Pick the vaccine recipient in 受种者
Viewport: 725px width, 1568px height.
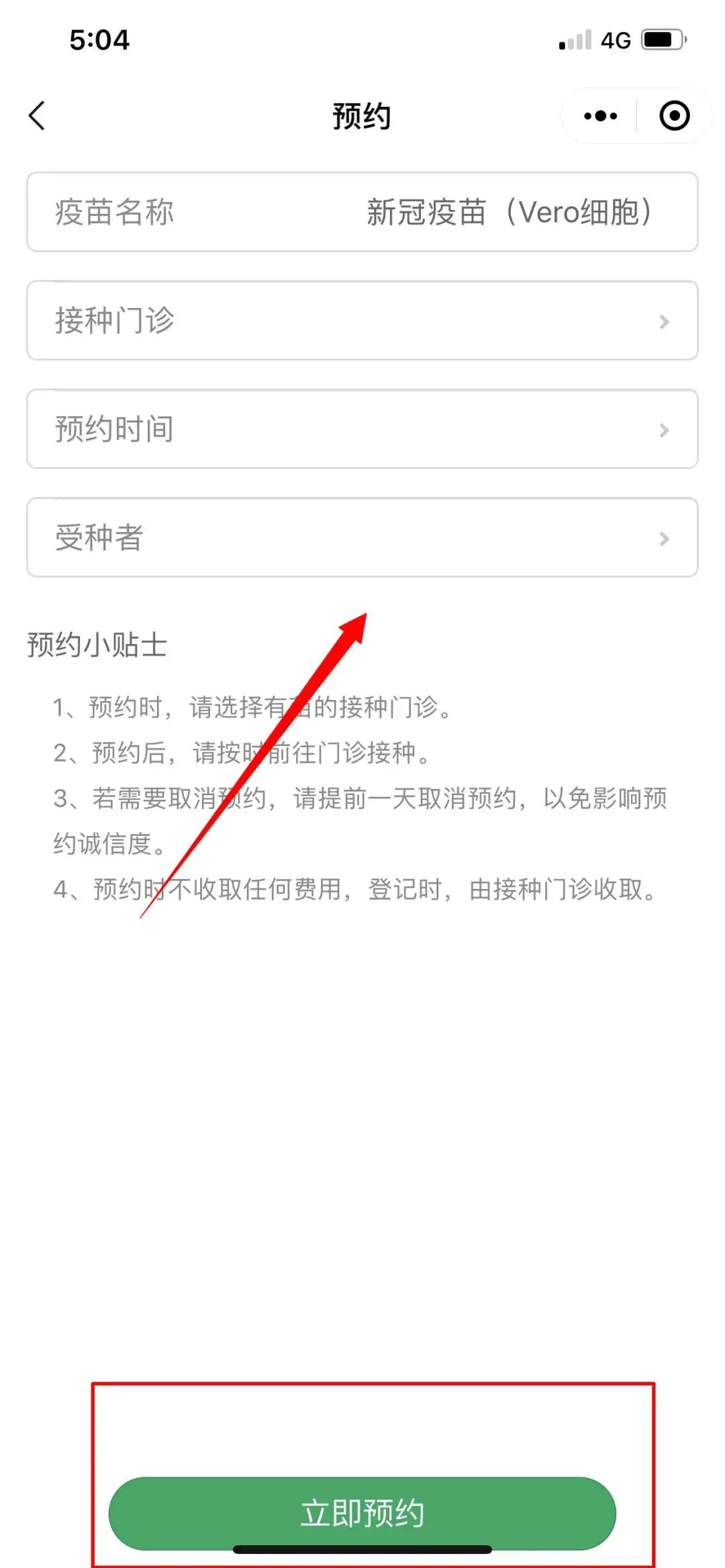click(x=362, y=537)
